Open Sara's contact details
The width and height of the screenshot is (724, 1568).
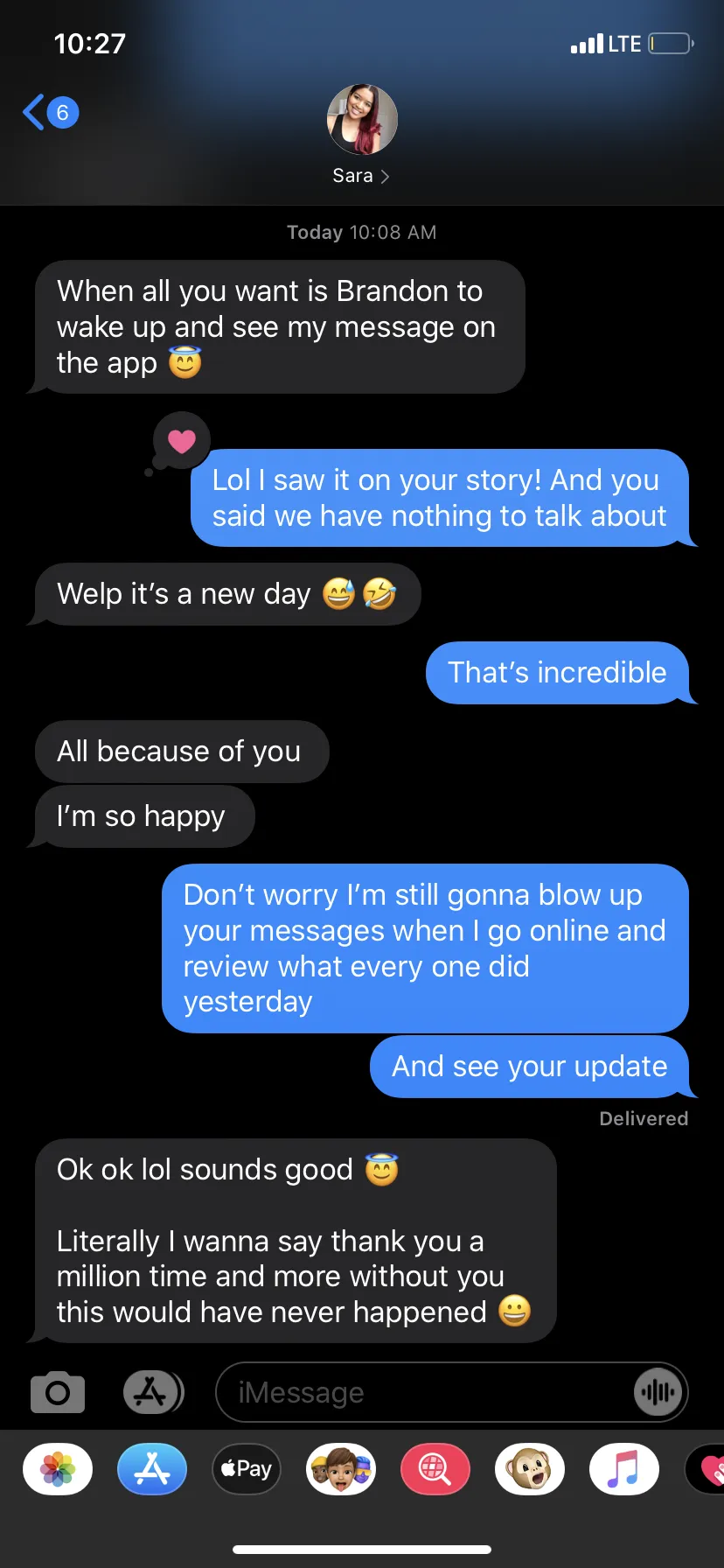point(361,136)
